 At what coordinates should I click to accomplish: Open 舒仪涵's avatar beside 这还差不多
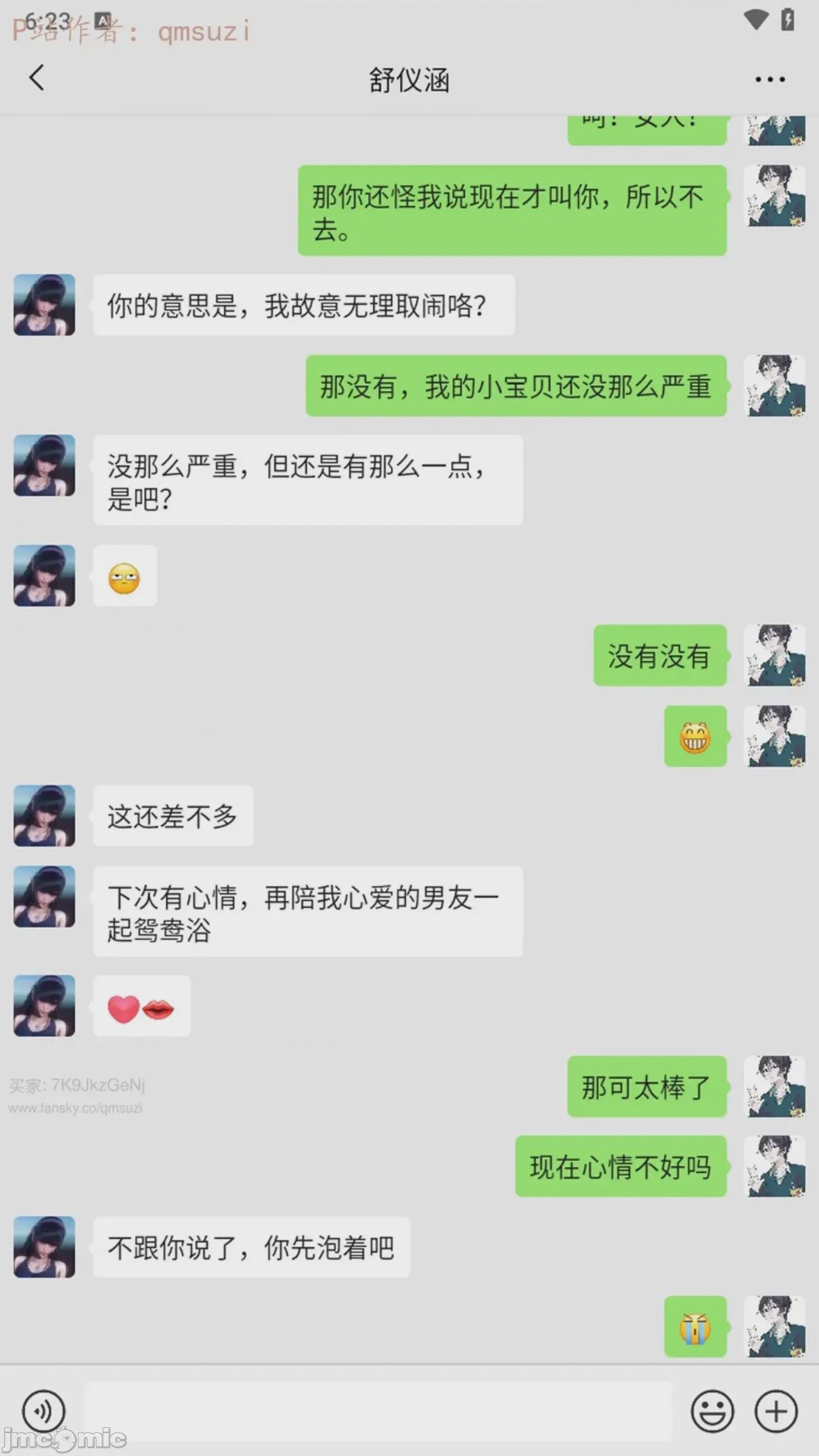[x=44, y=816]
